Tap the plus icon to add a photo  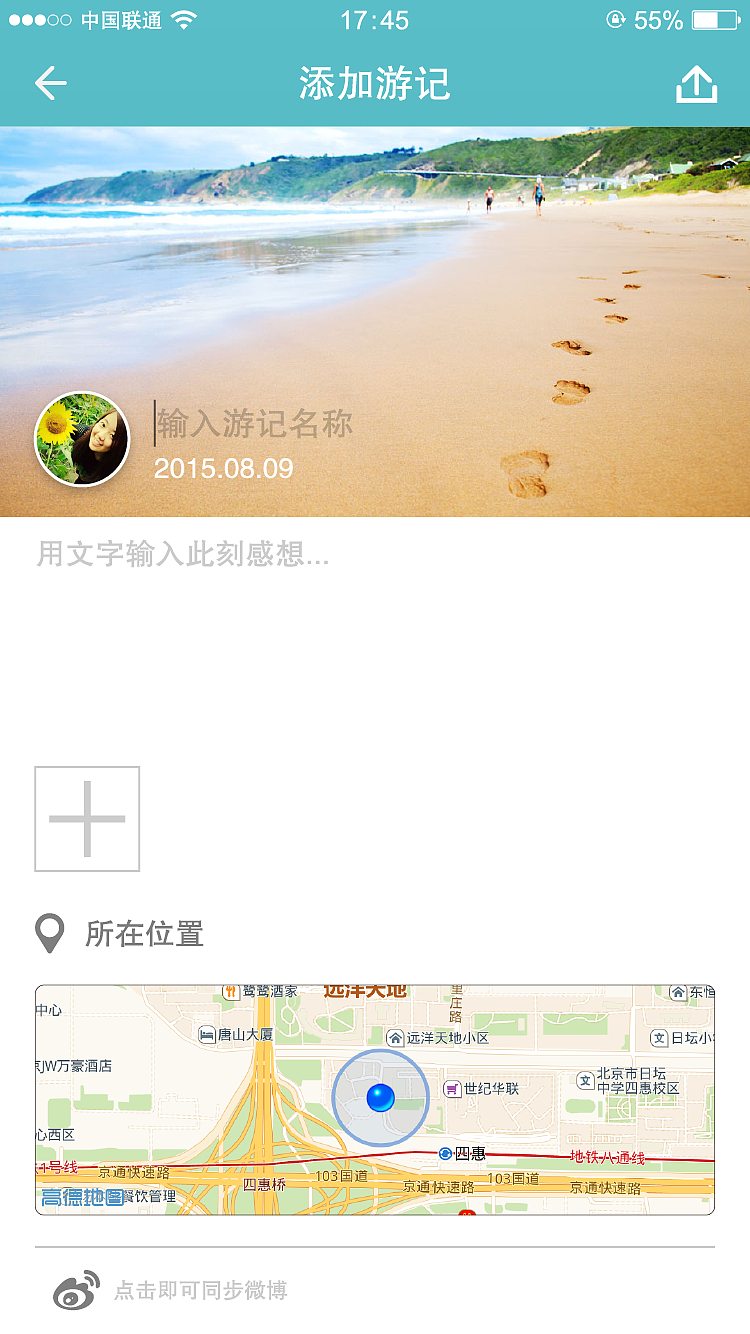click(86, 818)
